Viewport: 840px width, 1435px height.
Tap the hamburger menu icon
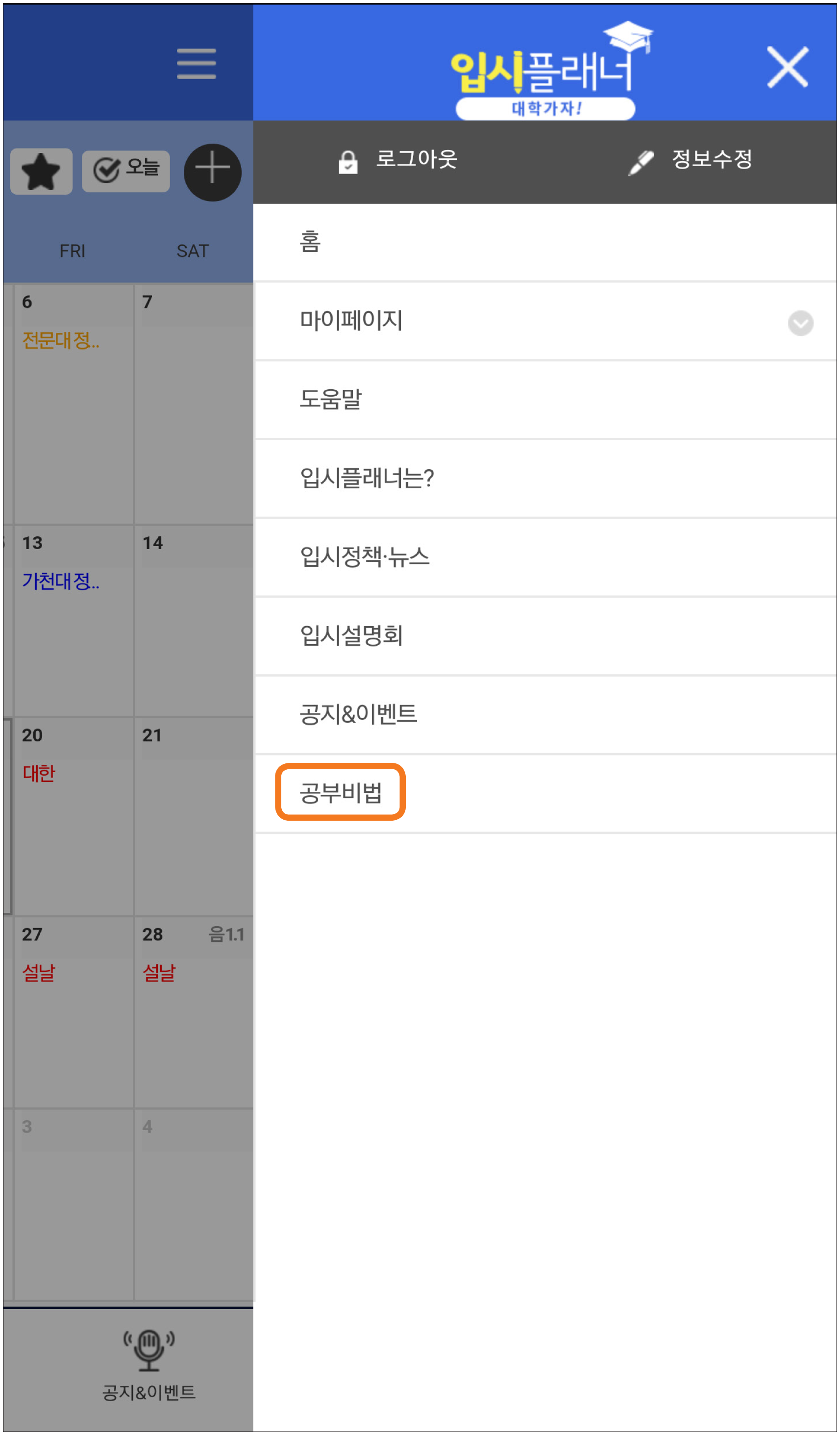coord(197,63)
